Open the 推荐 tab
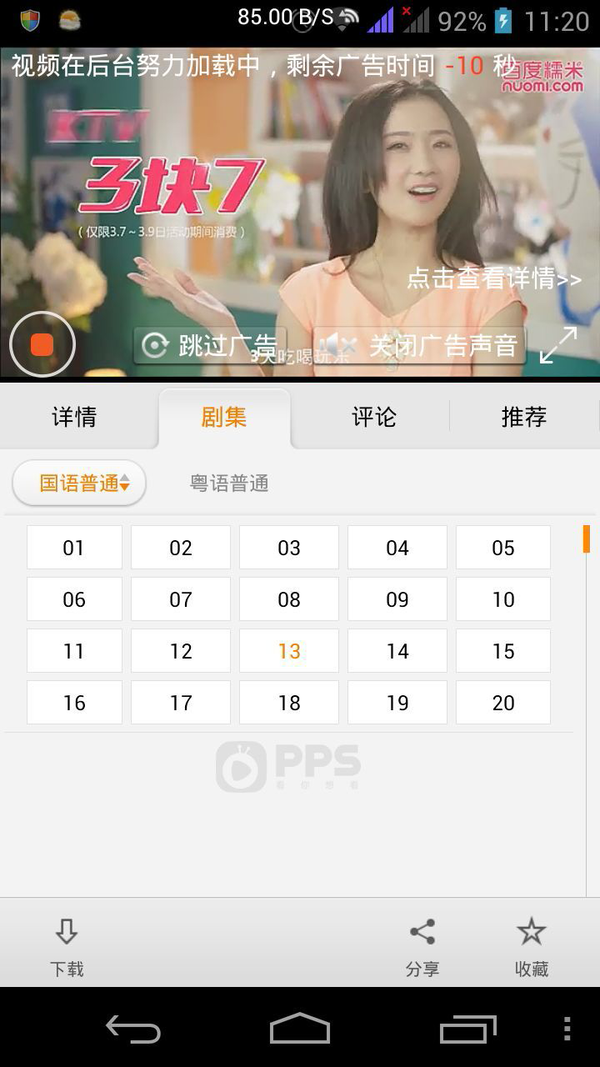Image resolution: width=600 pixels, height=1067 pixels. [x=524, y=416]
